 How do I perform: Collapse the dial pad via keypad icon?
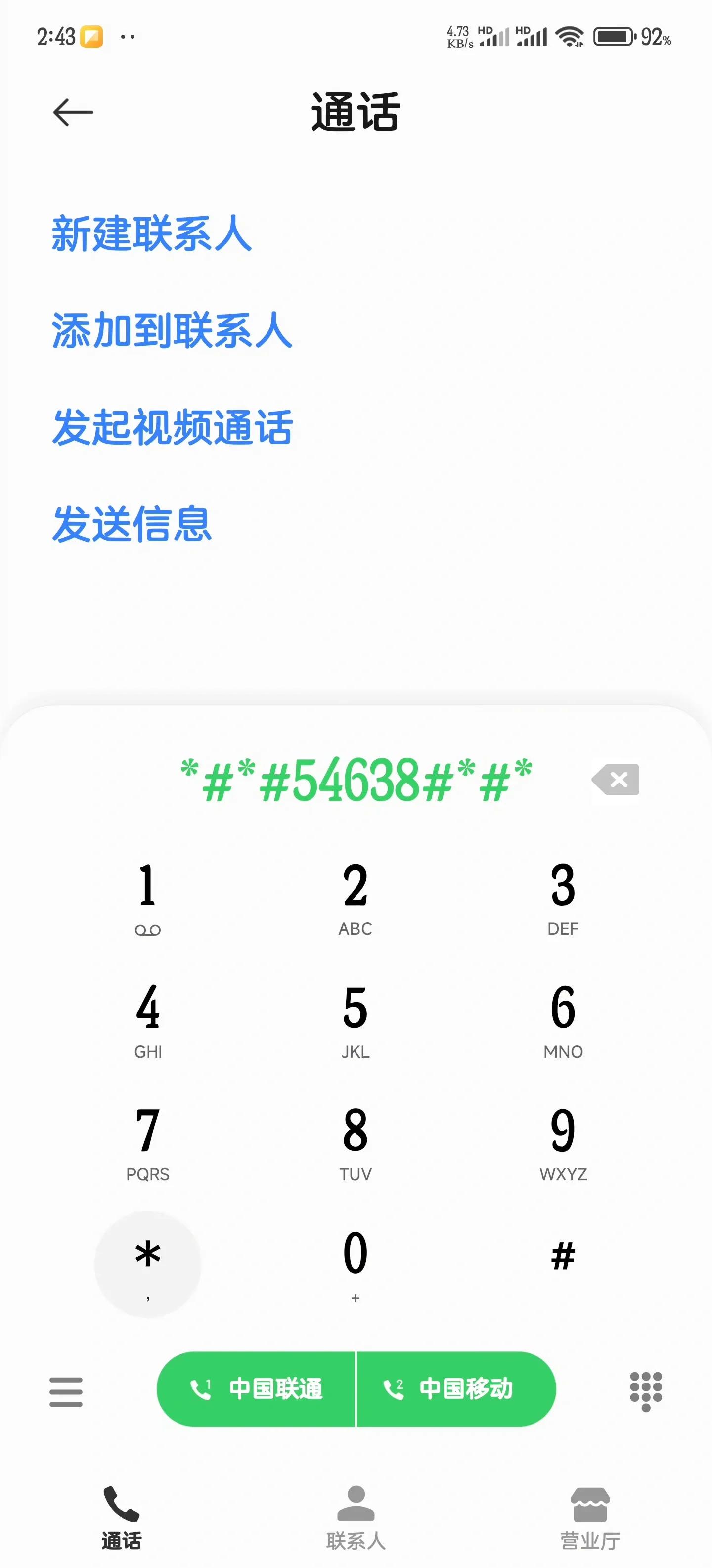646,1391
